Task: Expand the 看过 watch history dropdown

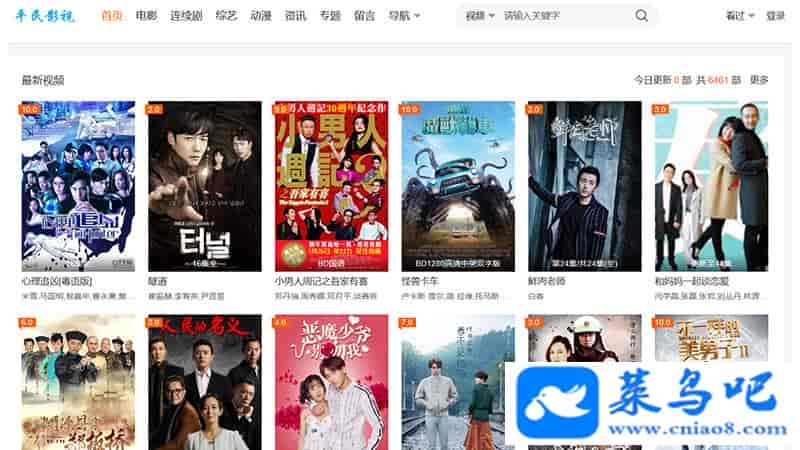Action: [740, 16]
